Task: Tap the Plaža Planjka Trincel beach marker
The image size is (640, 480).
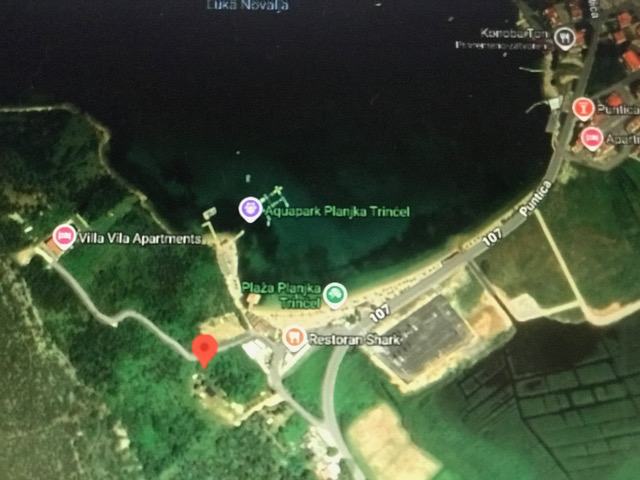Action: (x=335, y=294)
